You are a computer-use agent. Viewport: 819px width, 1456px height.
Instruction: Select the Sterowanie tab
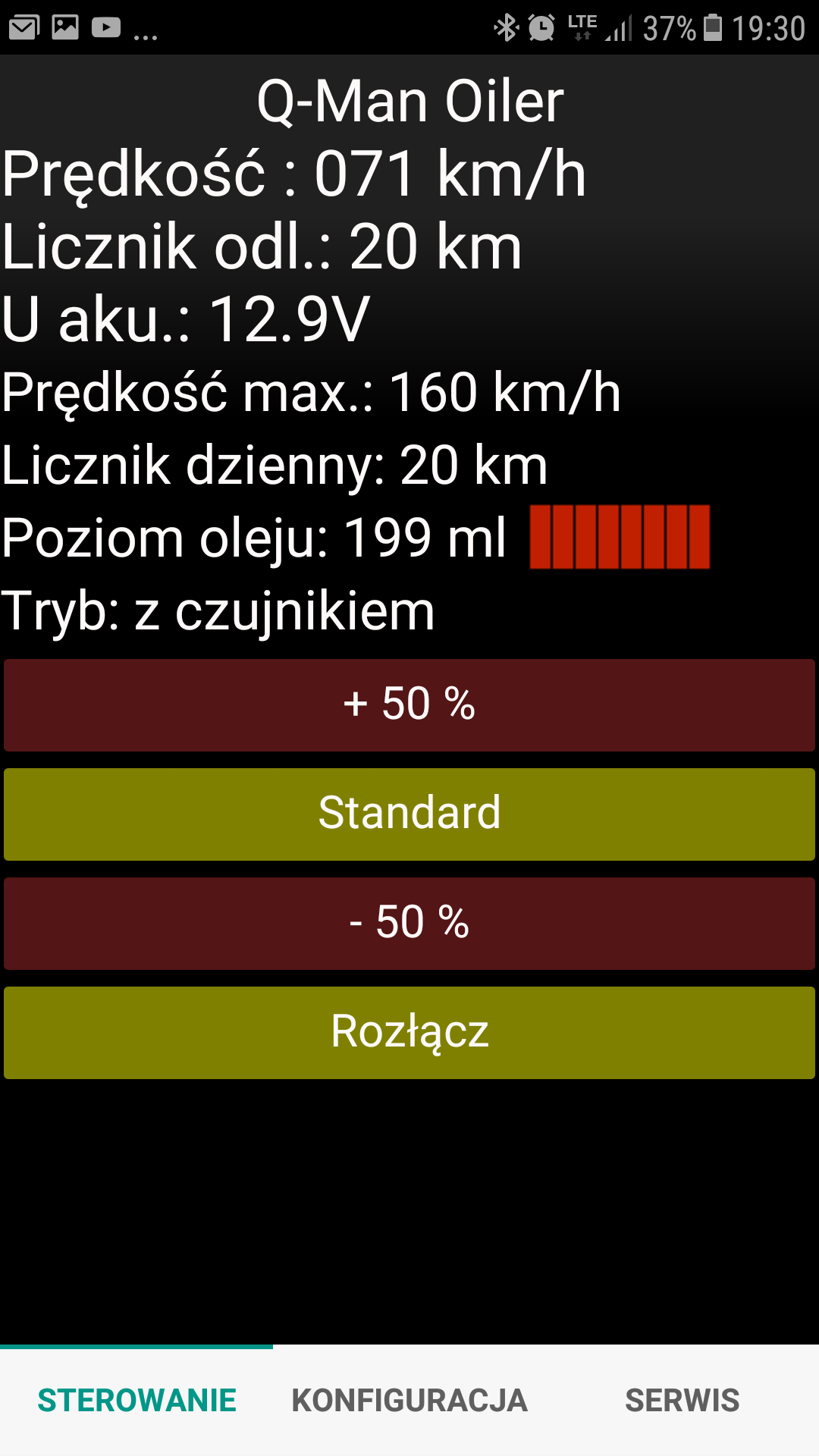pyautogui.click(x=136, y=1401)
